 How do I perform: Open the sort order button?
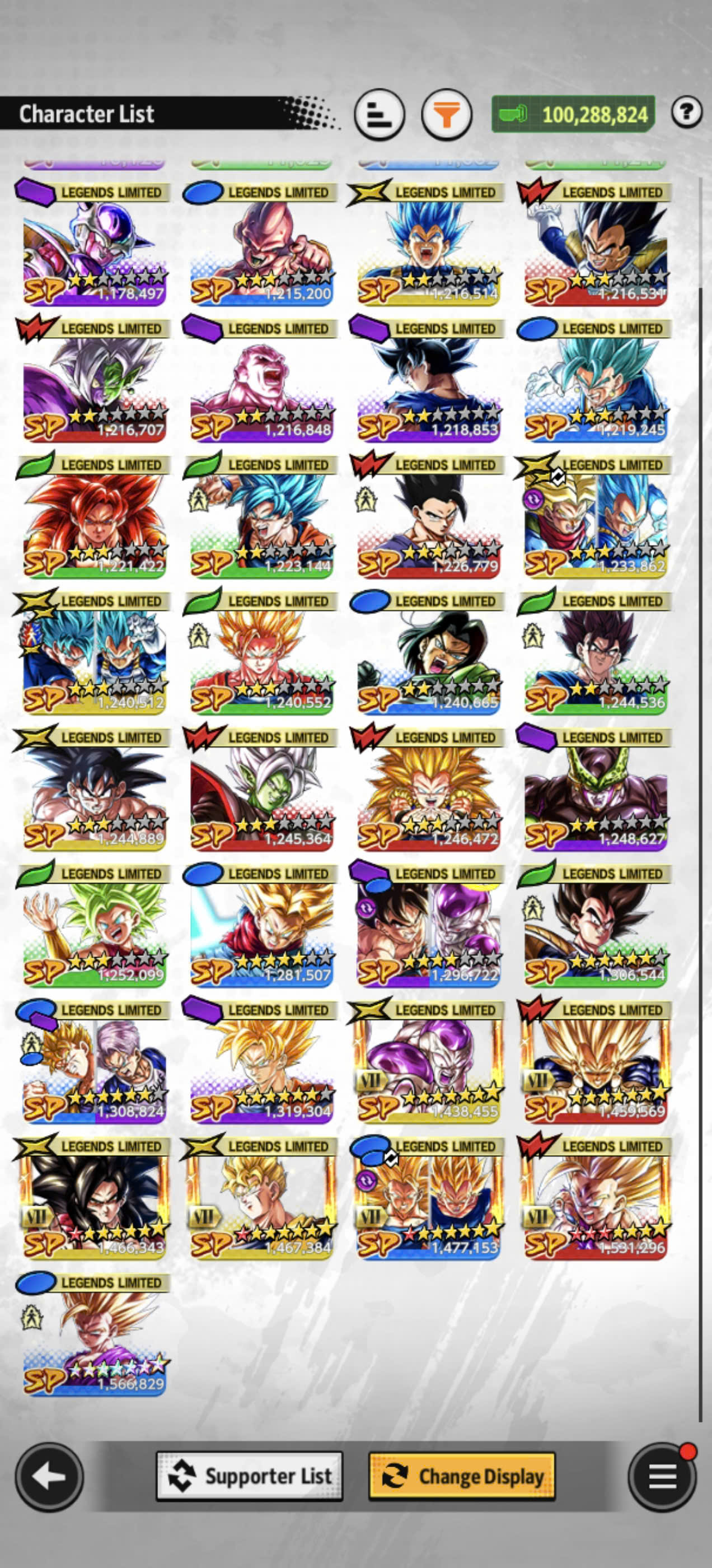(379, 114)
